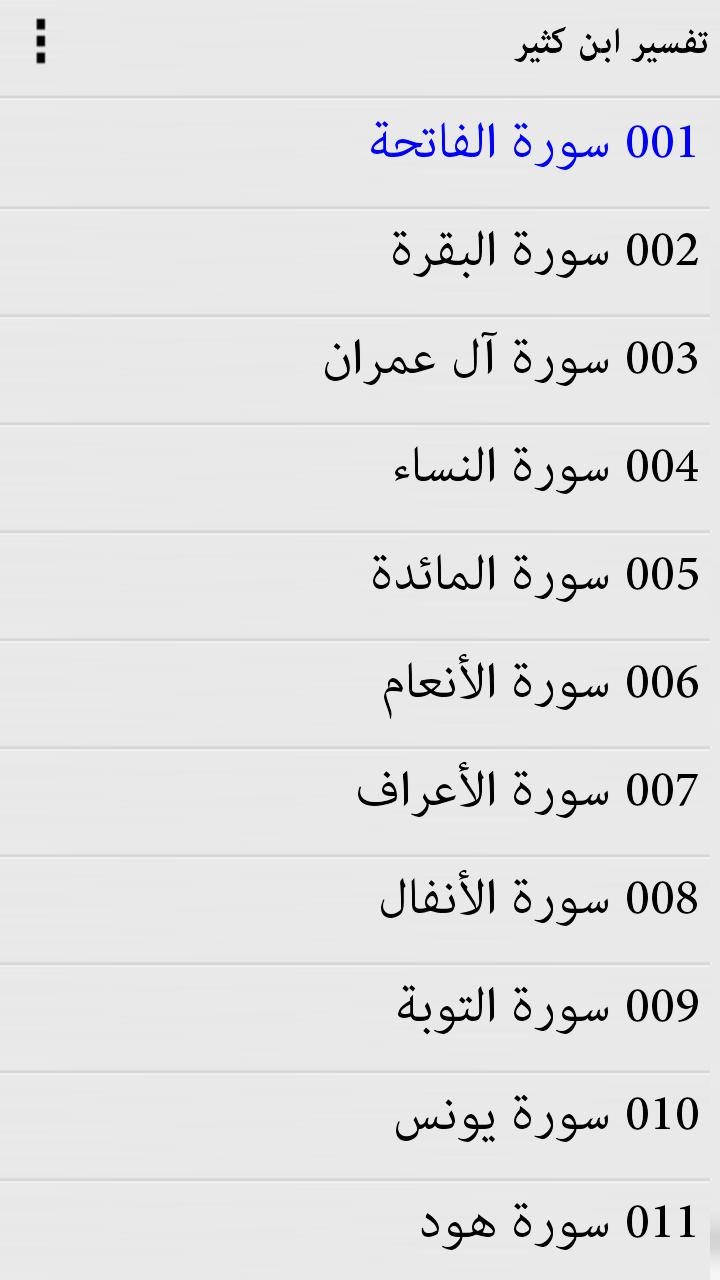Viewport: 720px width, 1280px height.
Task: Open 005 سورة المائدة
Action: coord(535,575)
